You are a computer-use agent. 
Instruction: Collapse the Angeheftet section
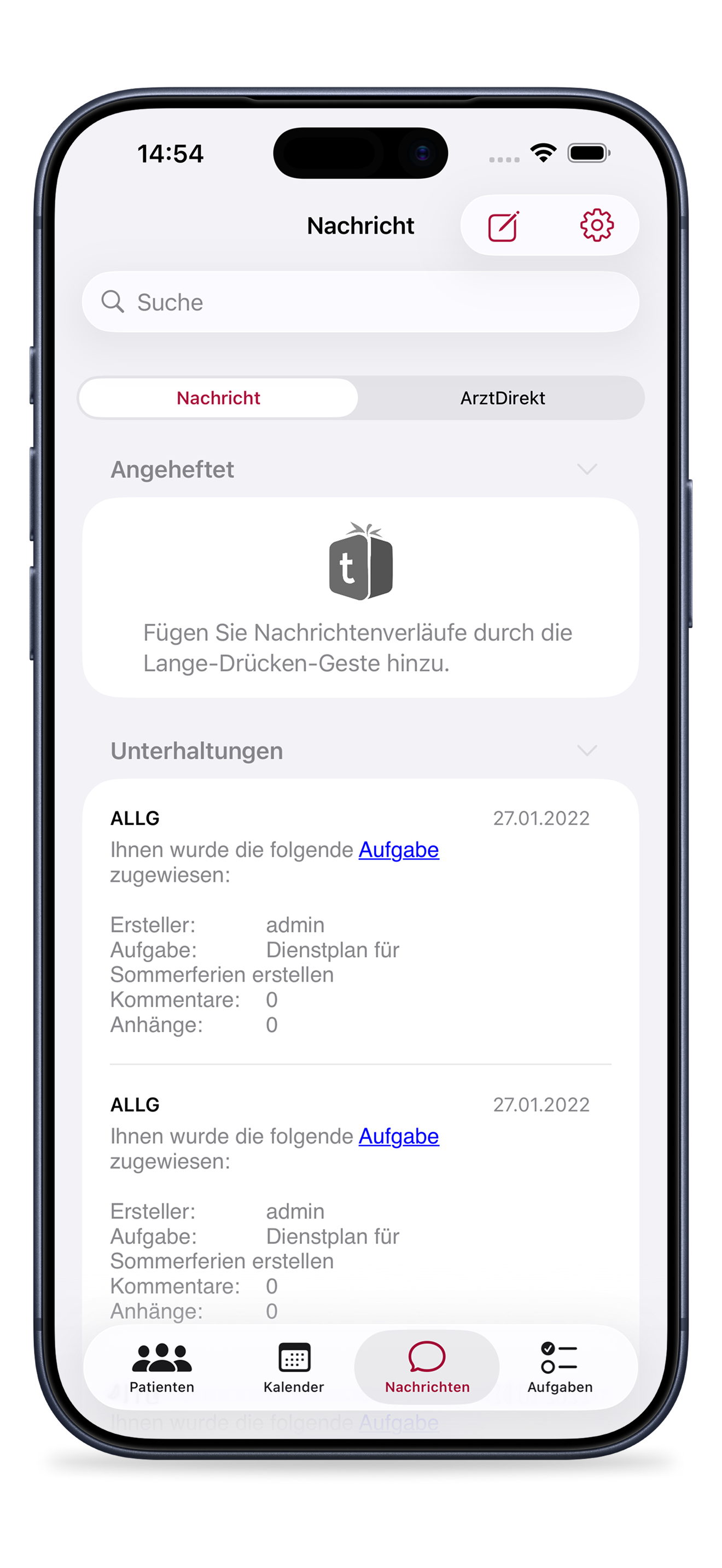(x=587, y=469)
